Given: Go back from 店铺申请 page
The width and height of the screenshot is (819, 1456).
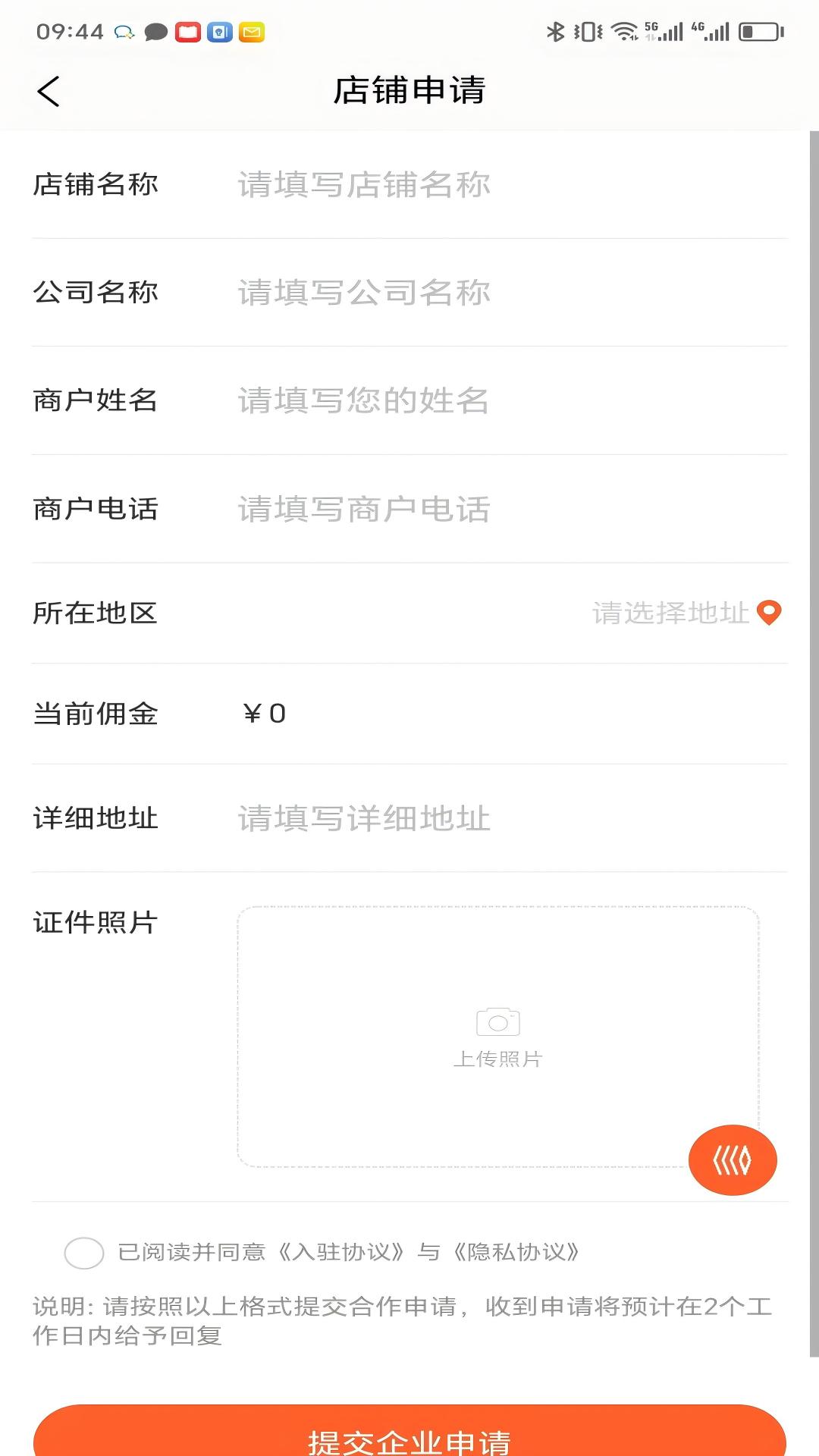Looking at the screenshot, I should point(49,92).
